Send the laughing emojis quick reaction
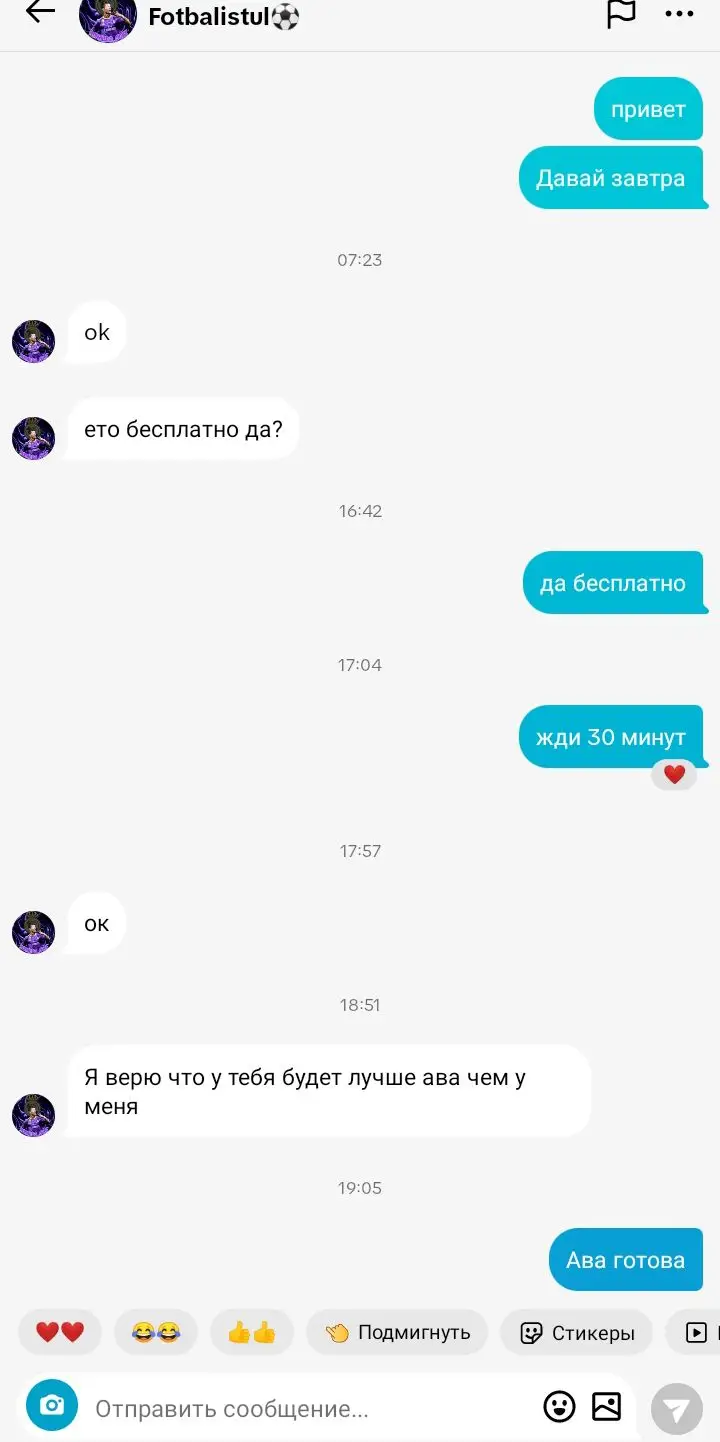The image size is (720, 1442). pyautogui.click(x=156, y=1332)
